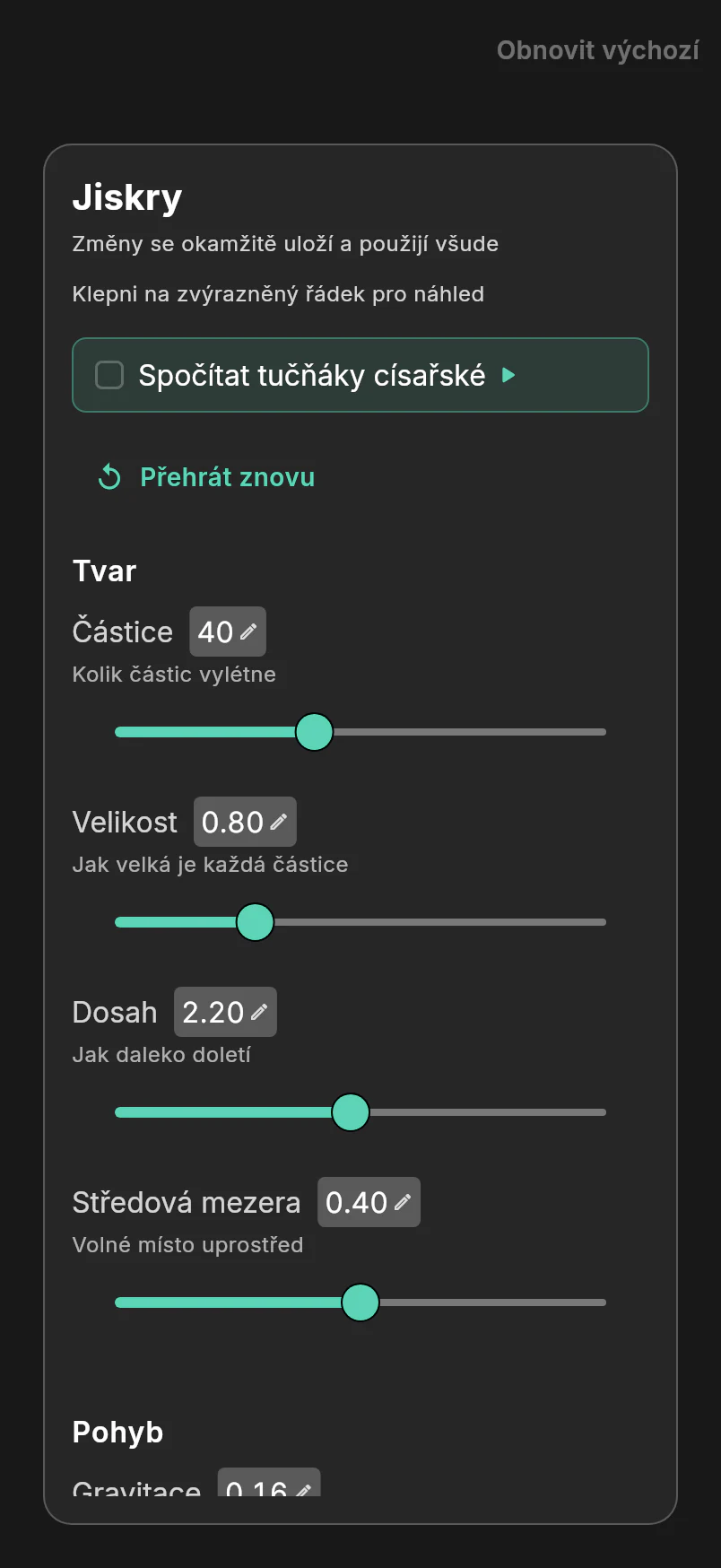Play preview arrow next to Spočítat tučňáky císařské

point(508,375)
